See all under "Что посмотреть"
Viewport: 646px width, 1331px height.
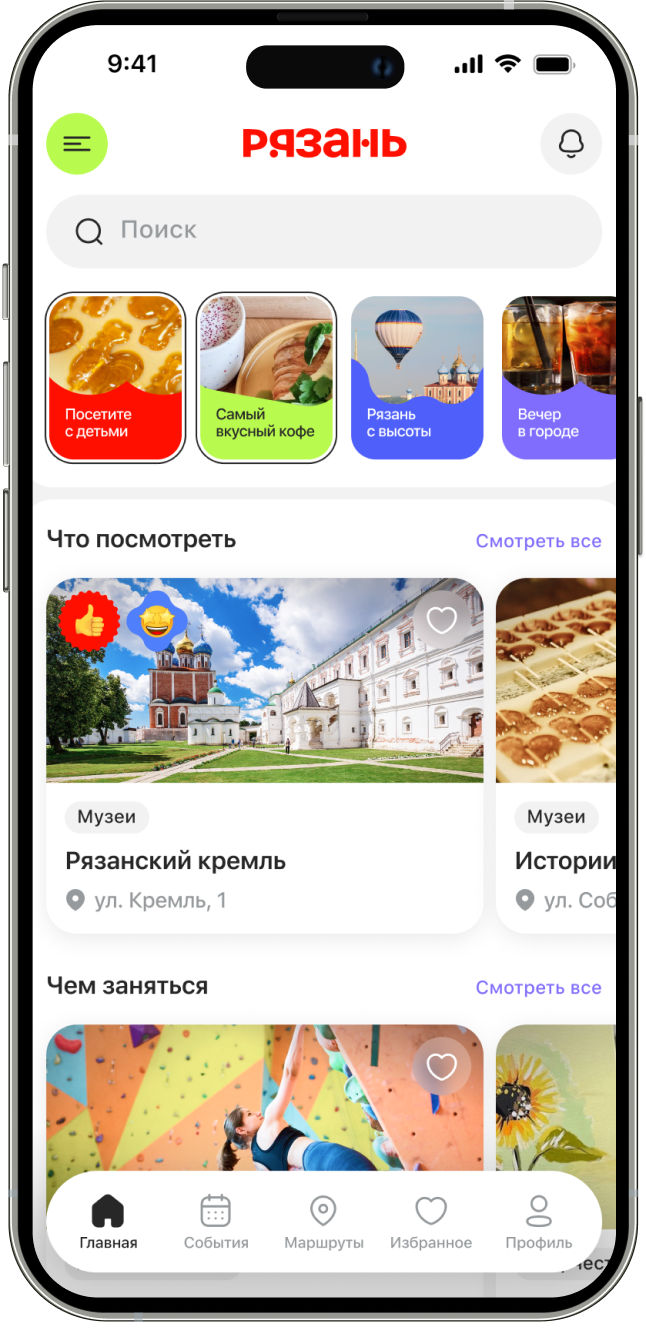pos(538,541)
